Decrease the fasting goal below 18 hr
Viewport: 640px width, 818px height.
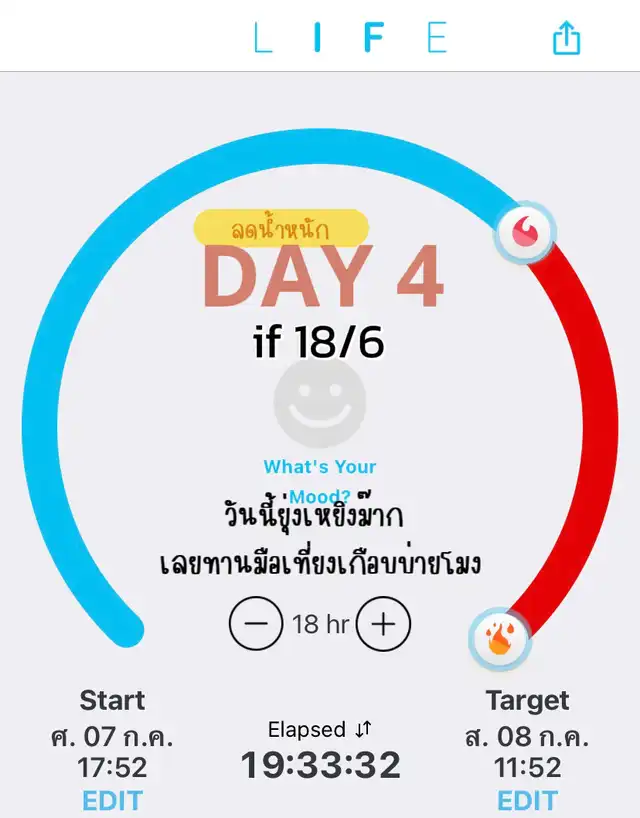pyautogui.click(x=256, y=624)
